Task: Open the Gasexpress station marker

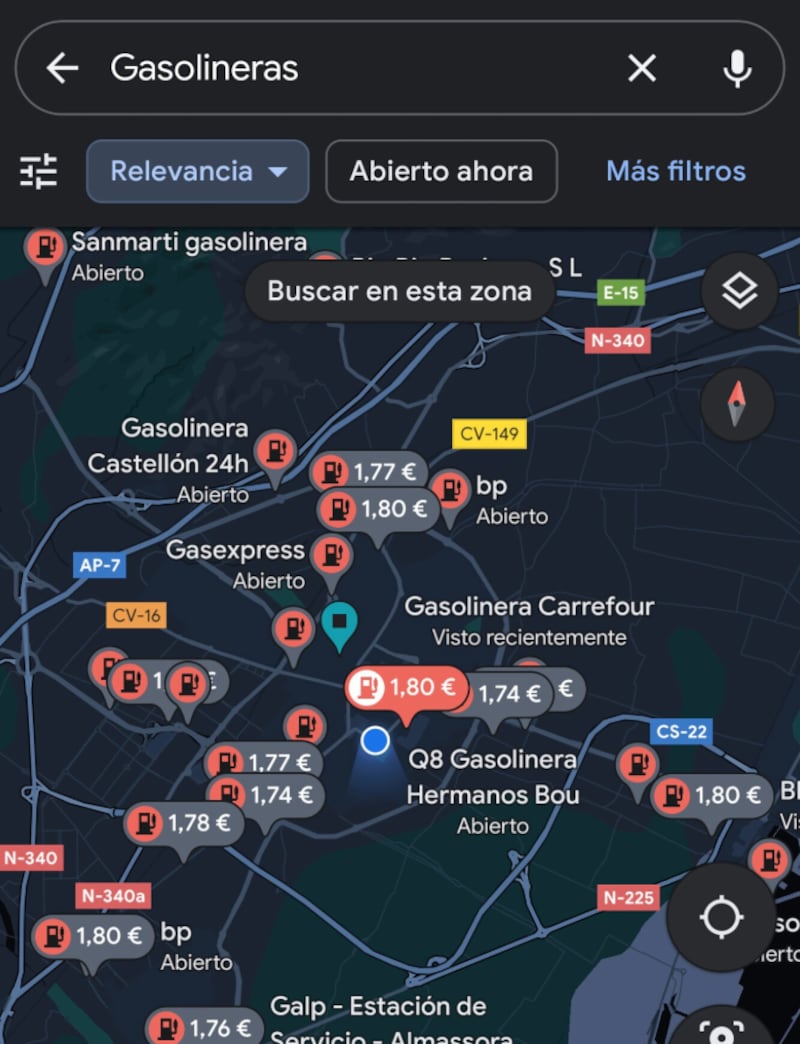Action: tap(331, 554)
